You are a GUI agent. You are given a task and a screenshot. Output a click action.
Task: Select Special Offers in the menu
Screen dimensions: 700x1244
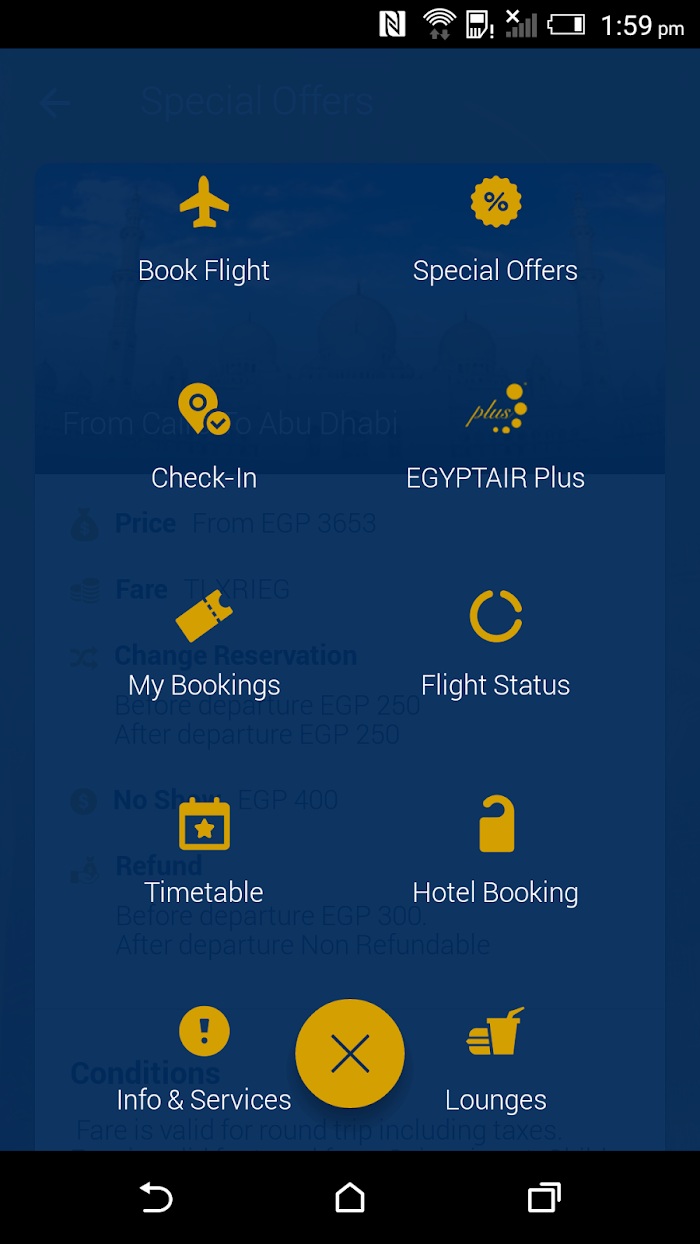[x=495, y=231]
